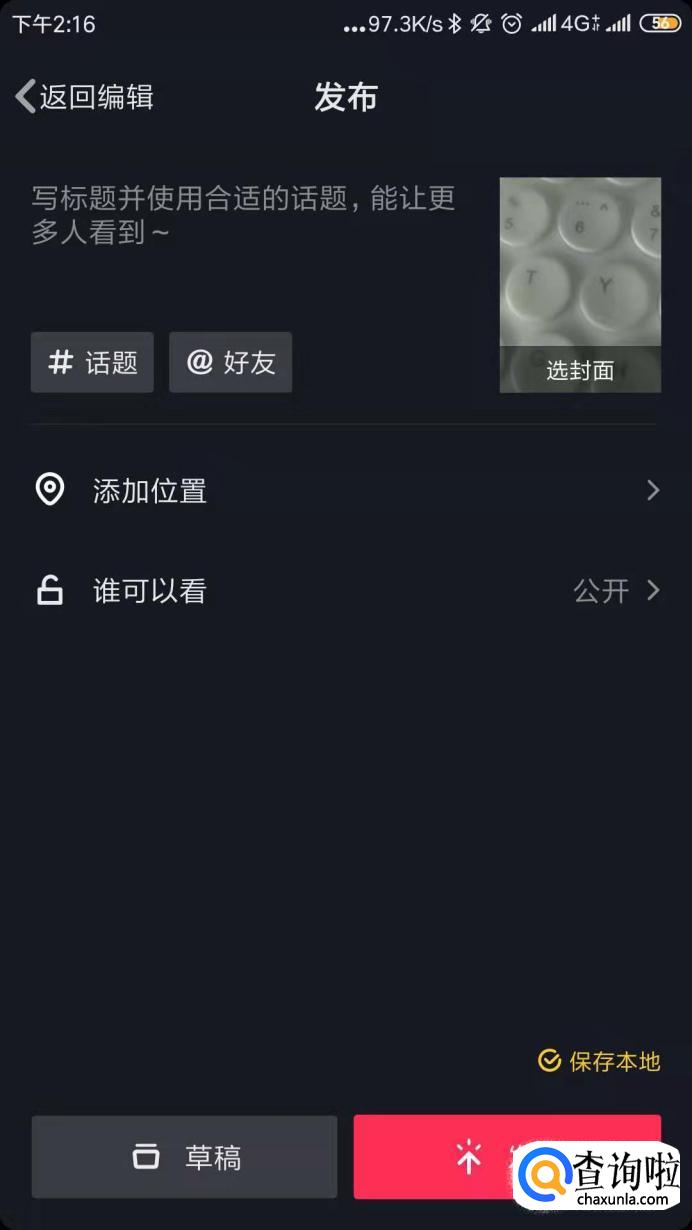Viewport: 692px width, 1230px height.
Task: Save video to 草稿 drafts
Action: 184,1157
